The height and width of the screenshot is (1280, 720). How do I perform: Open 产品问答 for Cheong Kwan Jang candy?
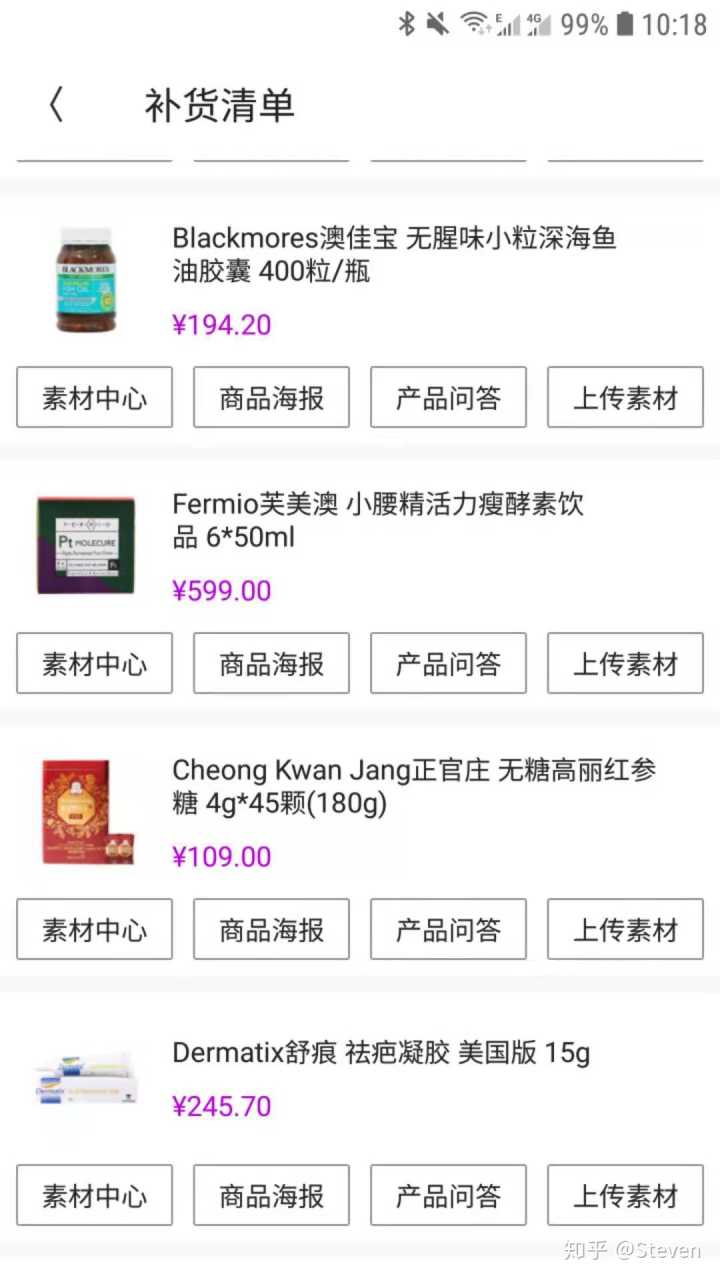[448, 930]
